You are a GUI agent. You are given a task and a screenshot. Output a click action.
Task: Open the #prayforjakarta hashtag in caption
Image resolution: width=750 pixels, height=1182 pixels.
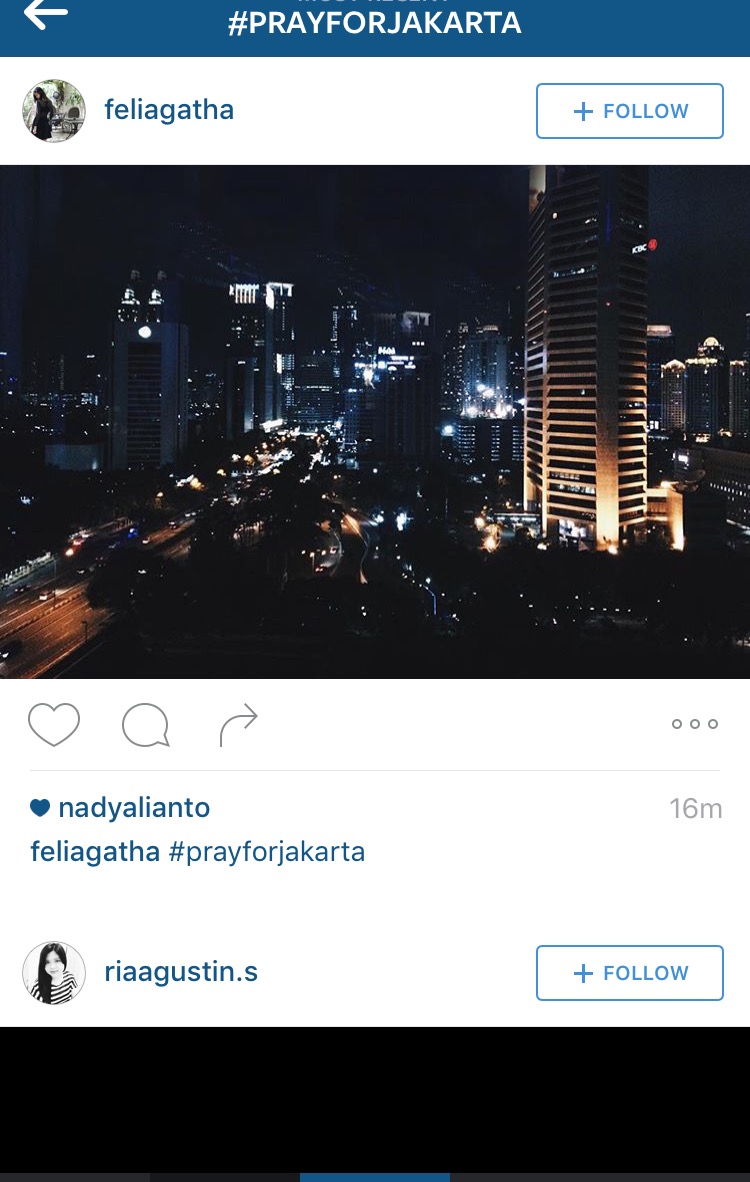(267, 852)
